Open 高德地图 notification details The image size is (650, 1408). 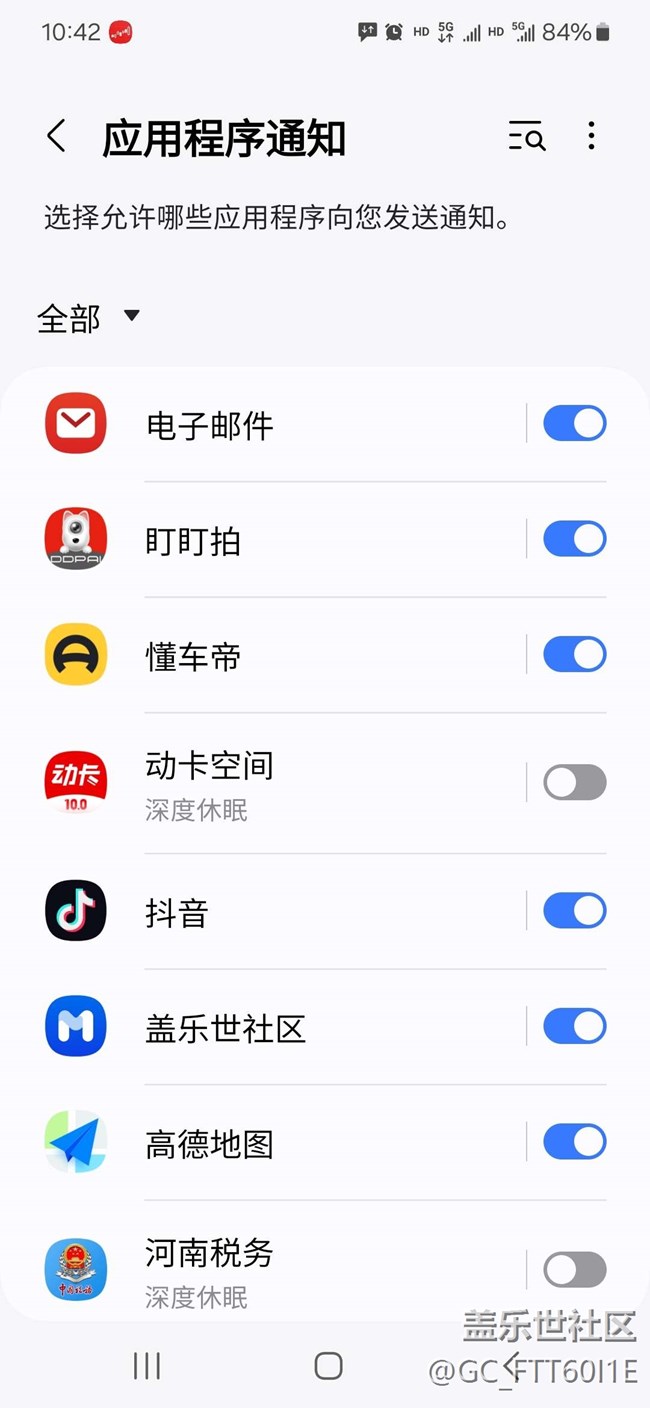coord(280,1144)
